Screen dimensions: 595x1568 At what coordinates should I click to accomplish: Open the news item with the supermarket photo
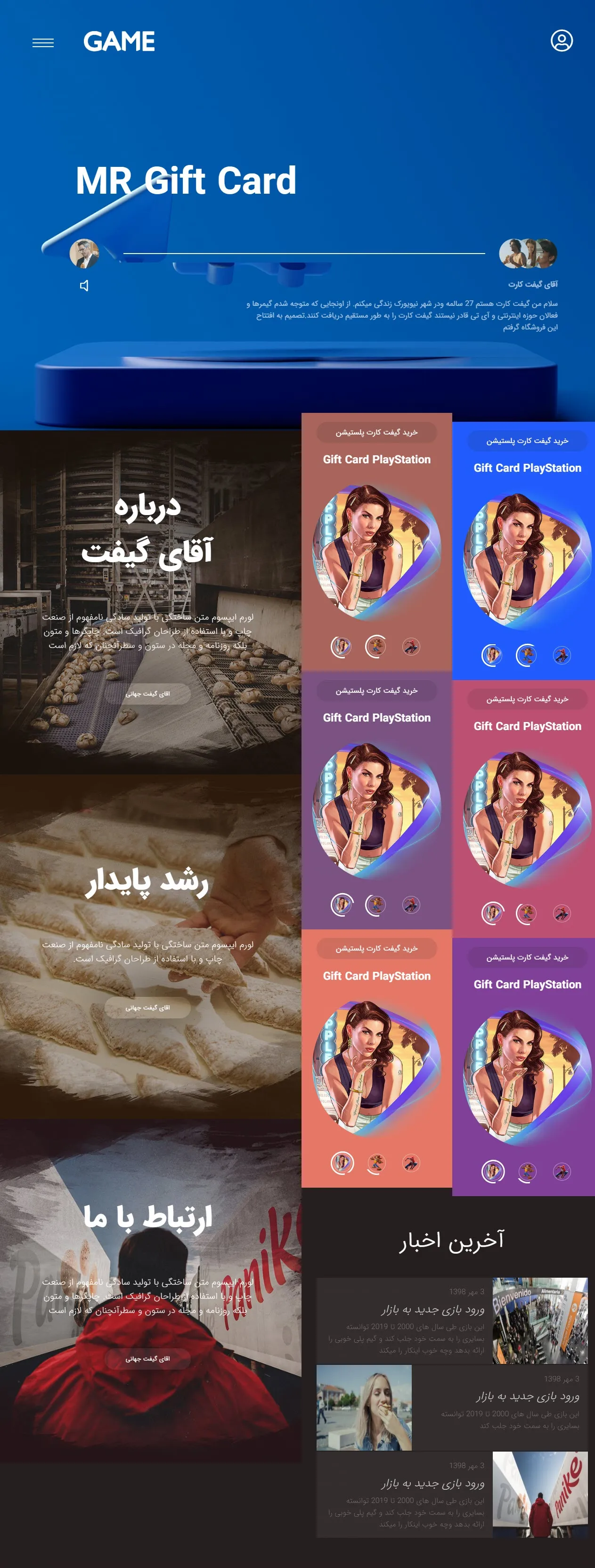(451, 1320)
